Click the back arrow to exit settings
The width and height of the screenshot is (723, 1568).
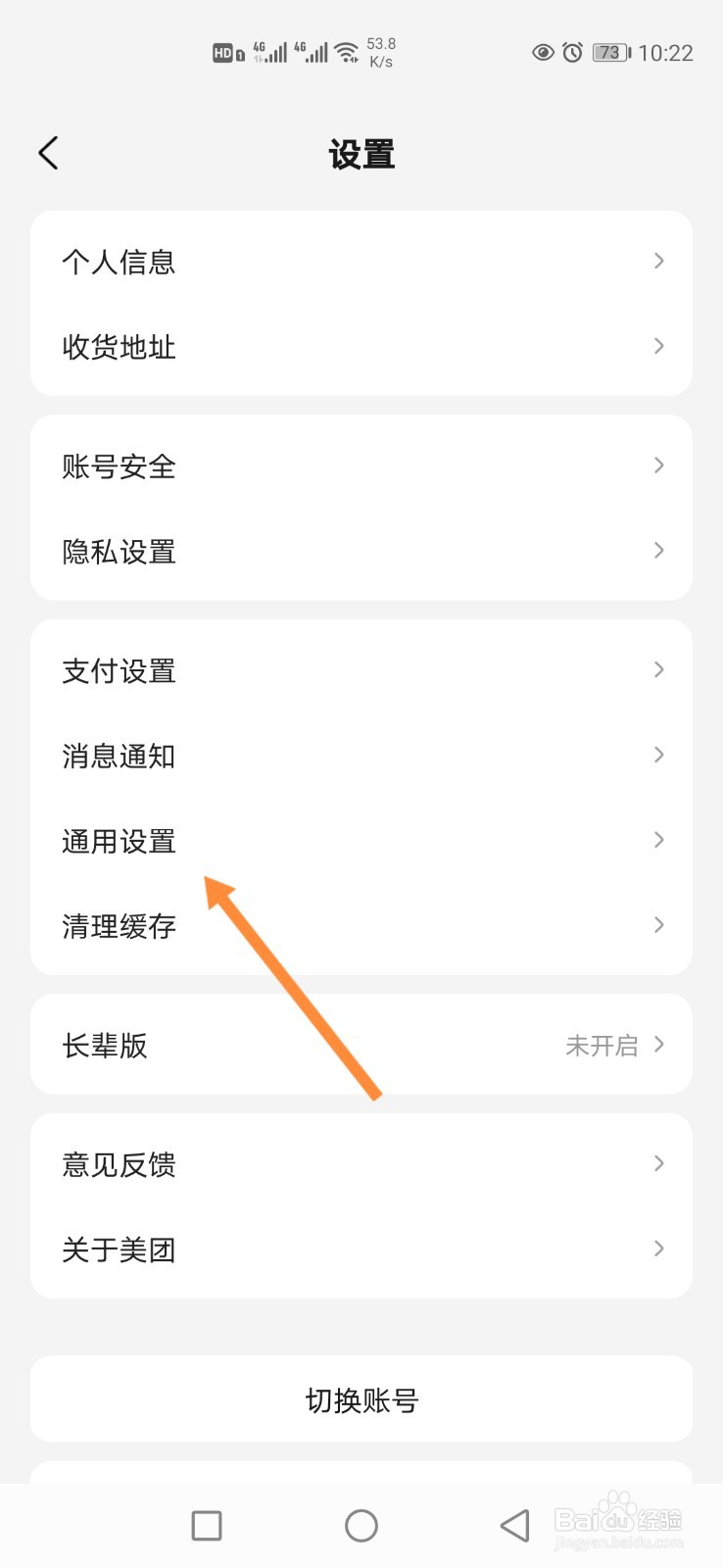[47, 153]
